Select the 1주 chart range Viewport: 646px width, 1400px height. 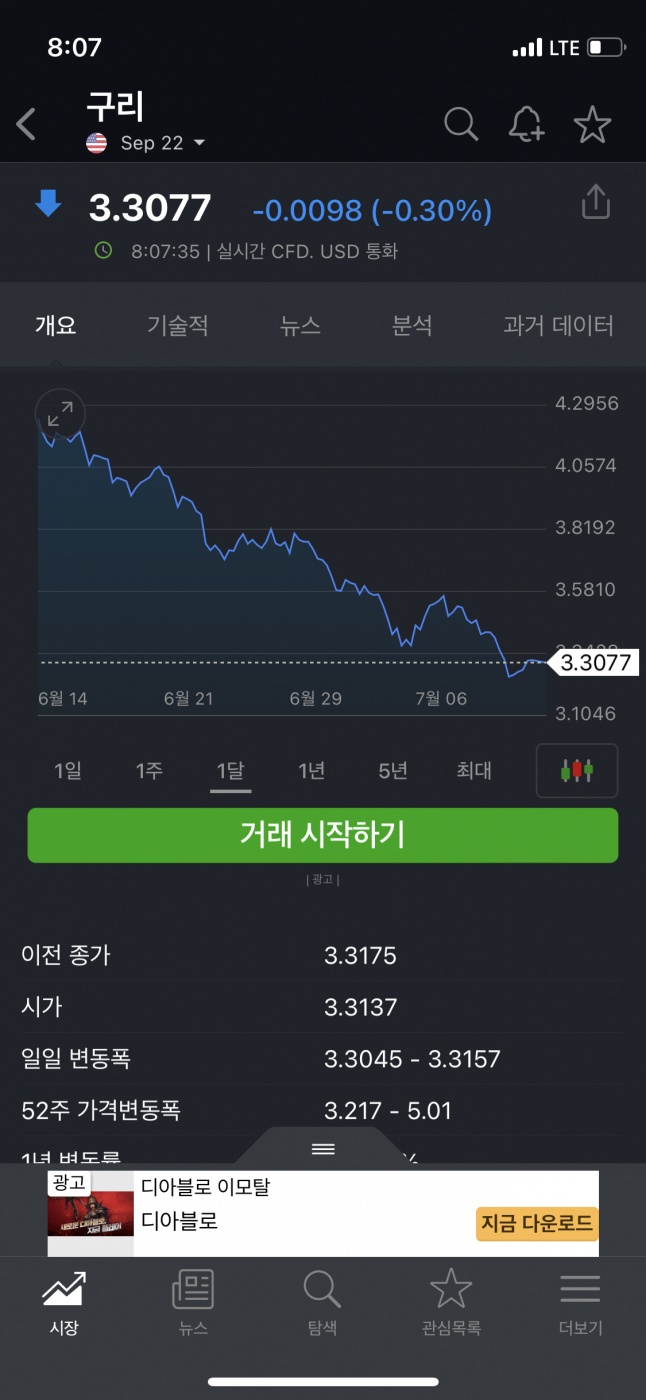(149, 770)
